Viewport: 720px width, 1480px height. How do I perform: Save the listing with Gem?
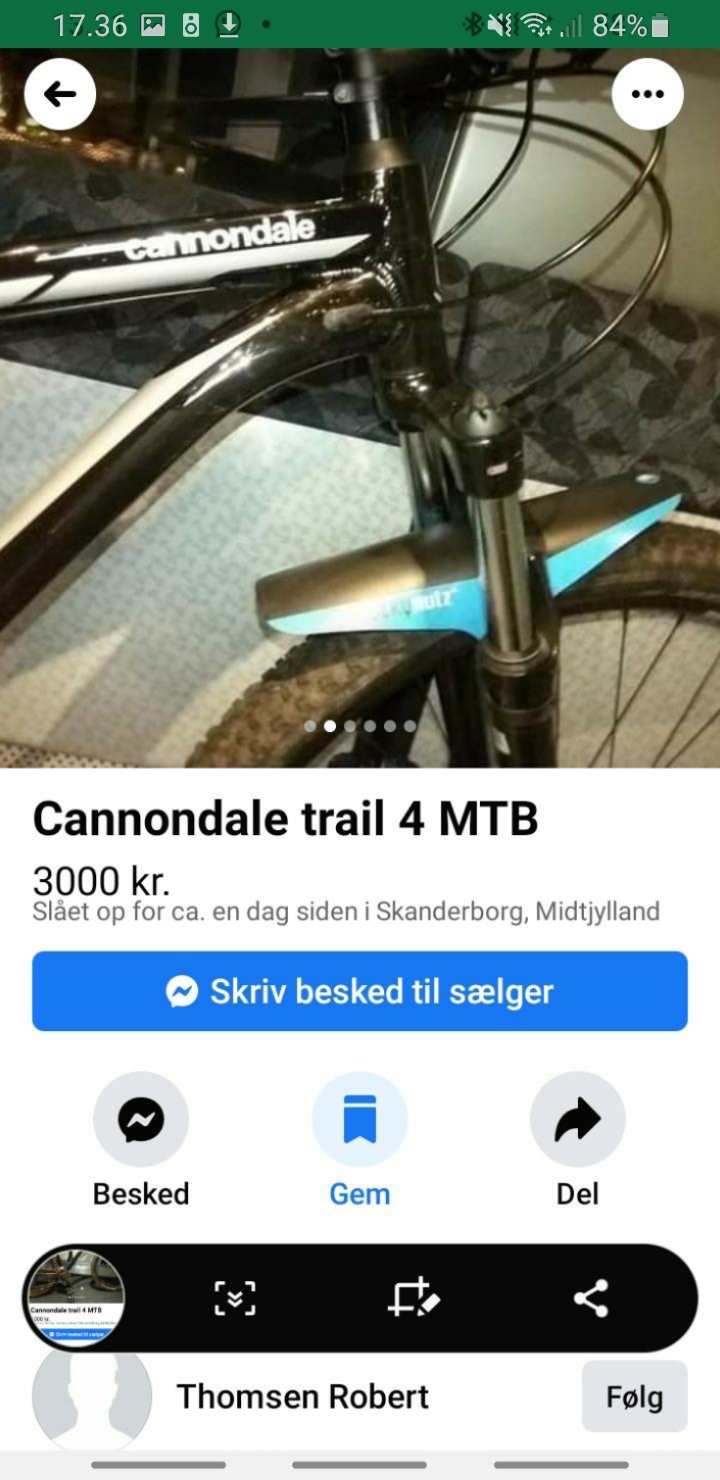360,1120
